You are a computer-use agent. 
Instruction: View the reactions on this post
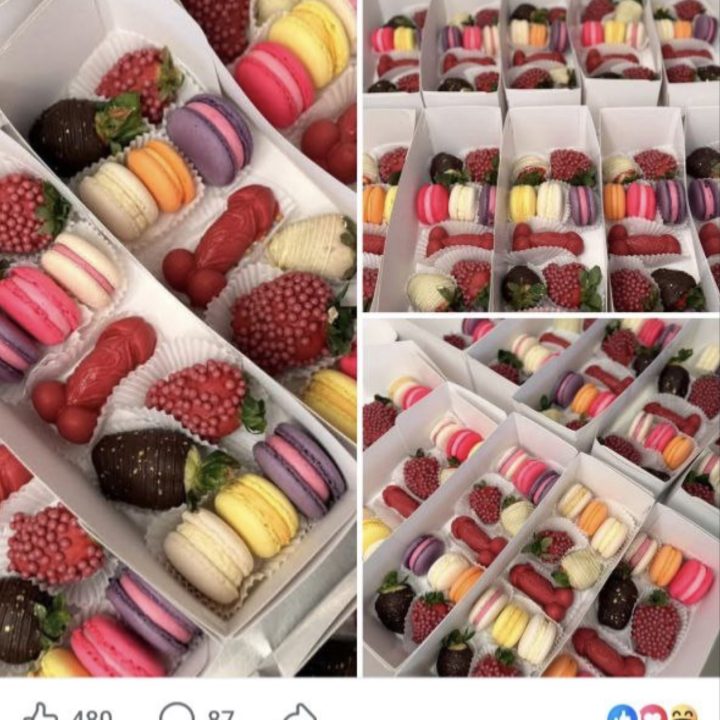pos(652,712)
